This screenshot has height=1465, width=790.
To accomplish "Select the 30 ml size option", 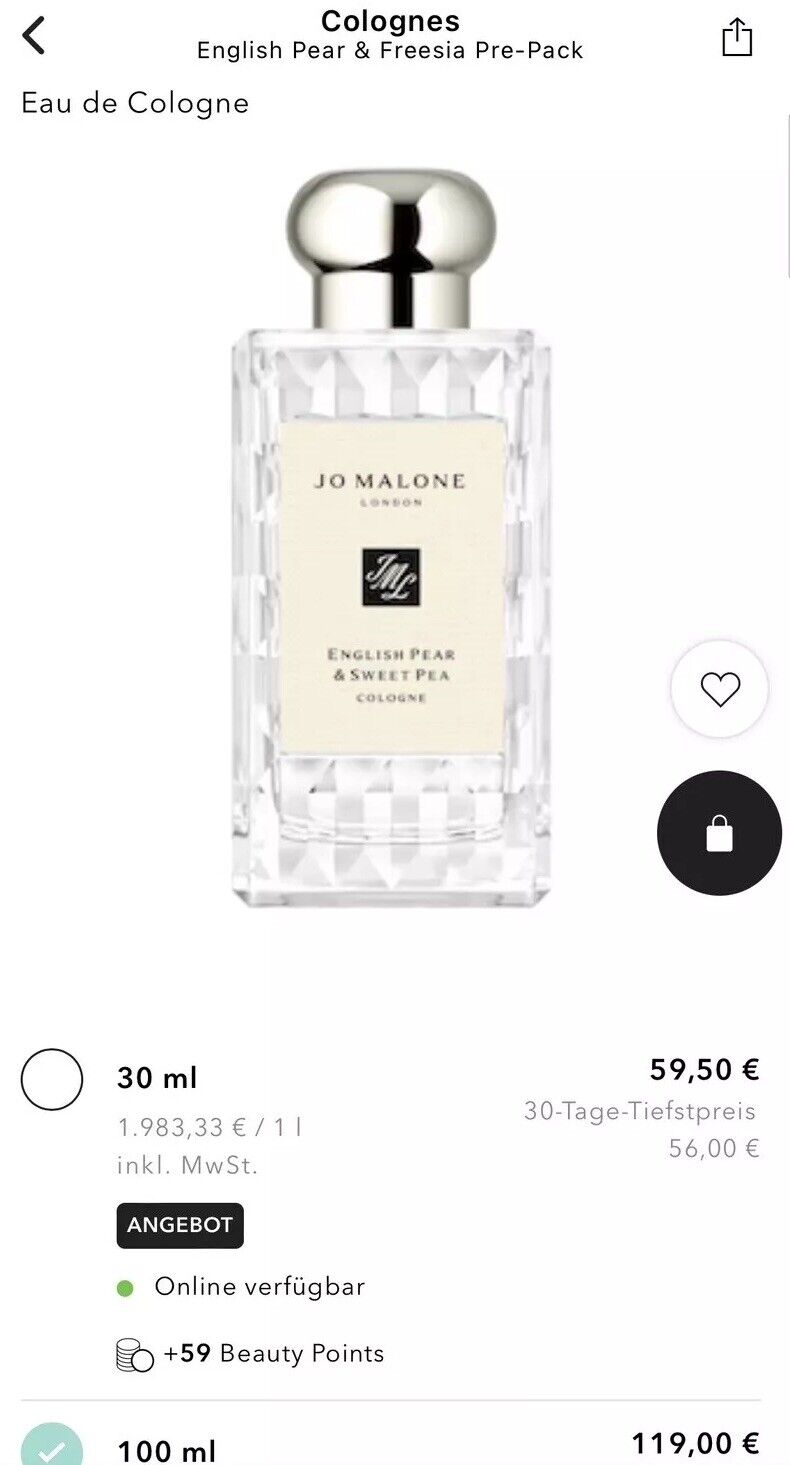I will (x=52, y=1079).
